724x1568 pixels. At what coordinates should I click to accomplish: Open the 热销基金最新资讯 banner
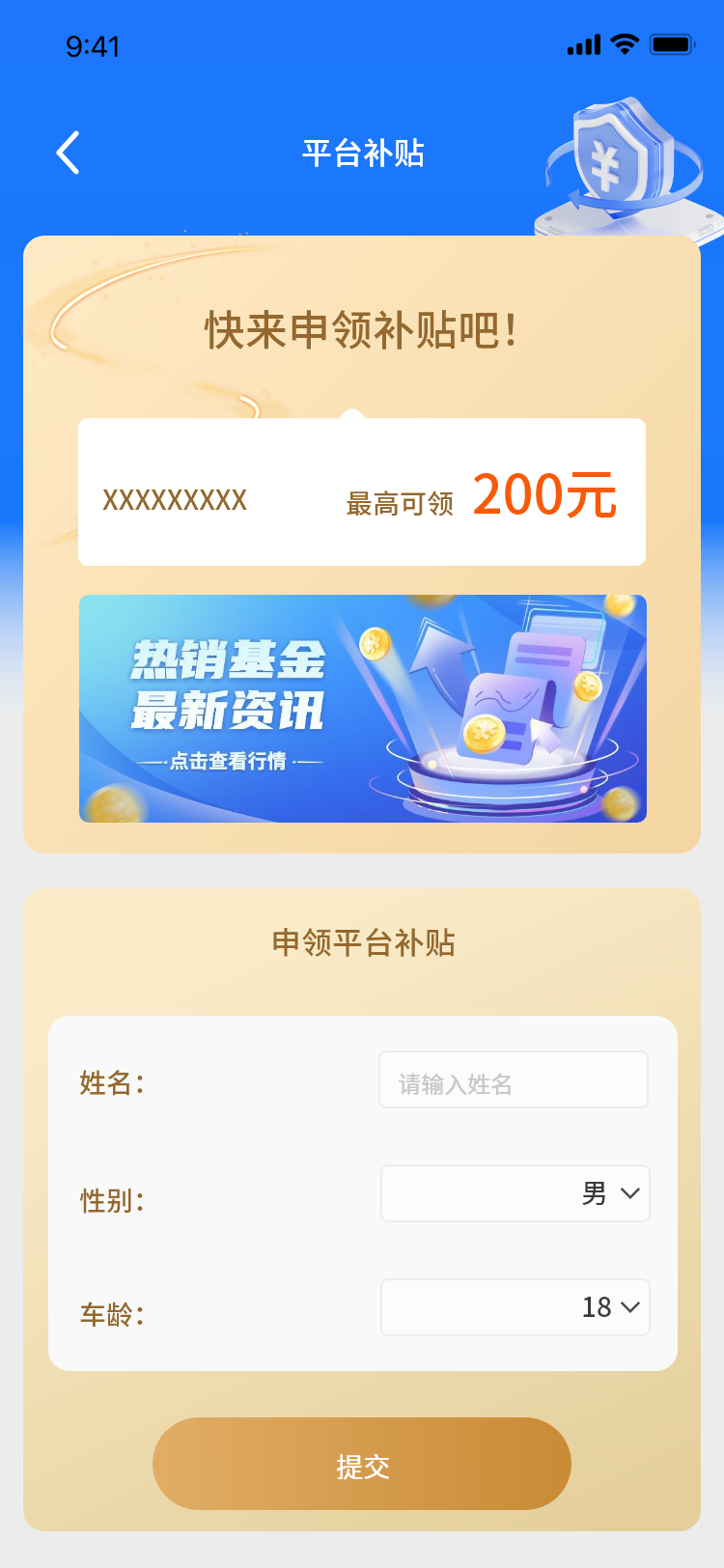(x=362, y=709)
